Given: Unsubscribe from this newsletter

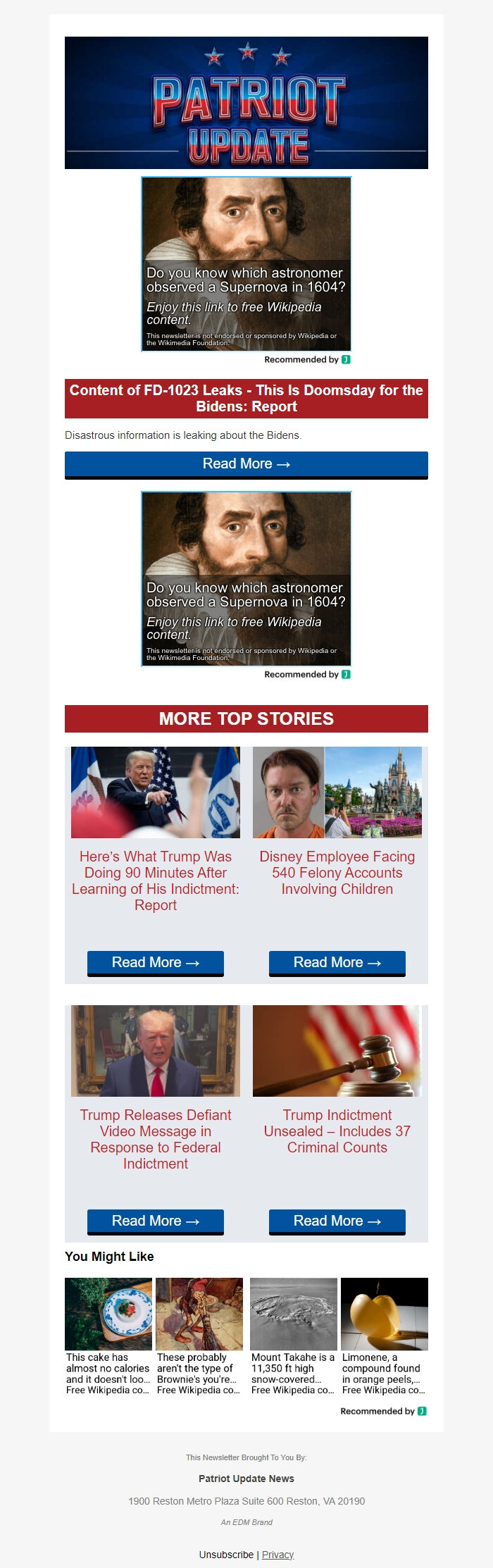Looking at the screenshot, I should [x=226, y=1555].
